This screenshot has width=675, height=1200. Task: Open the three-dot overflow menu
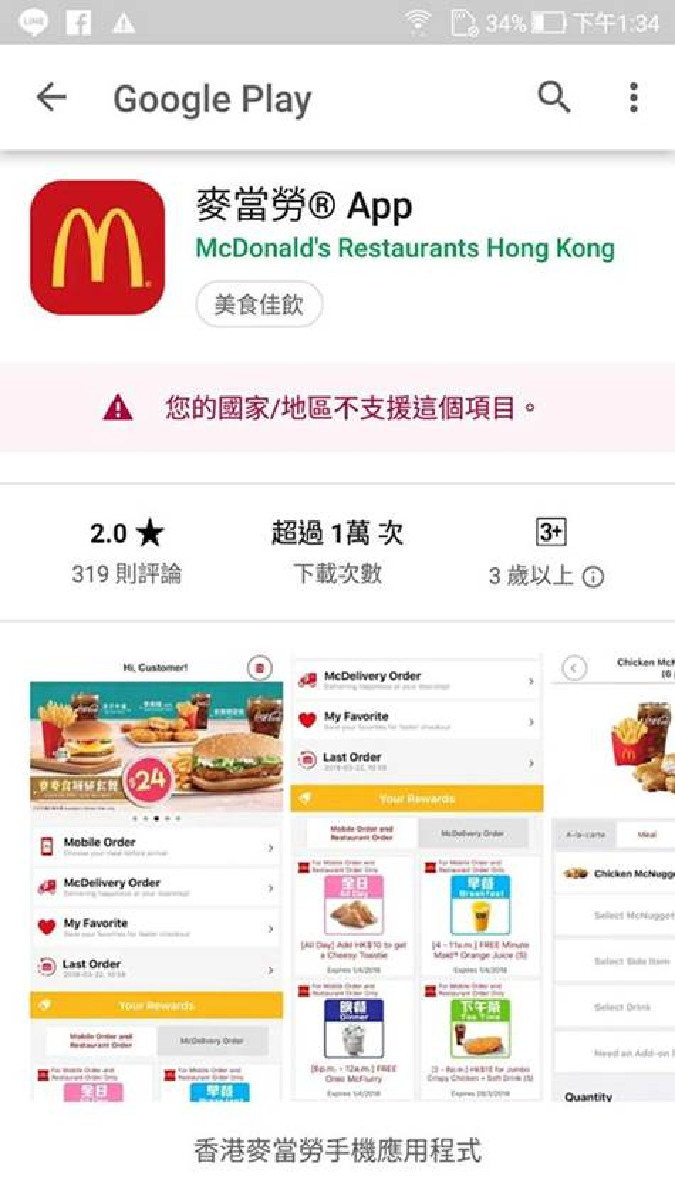click(633, 97)
